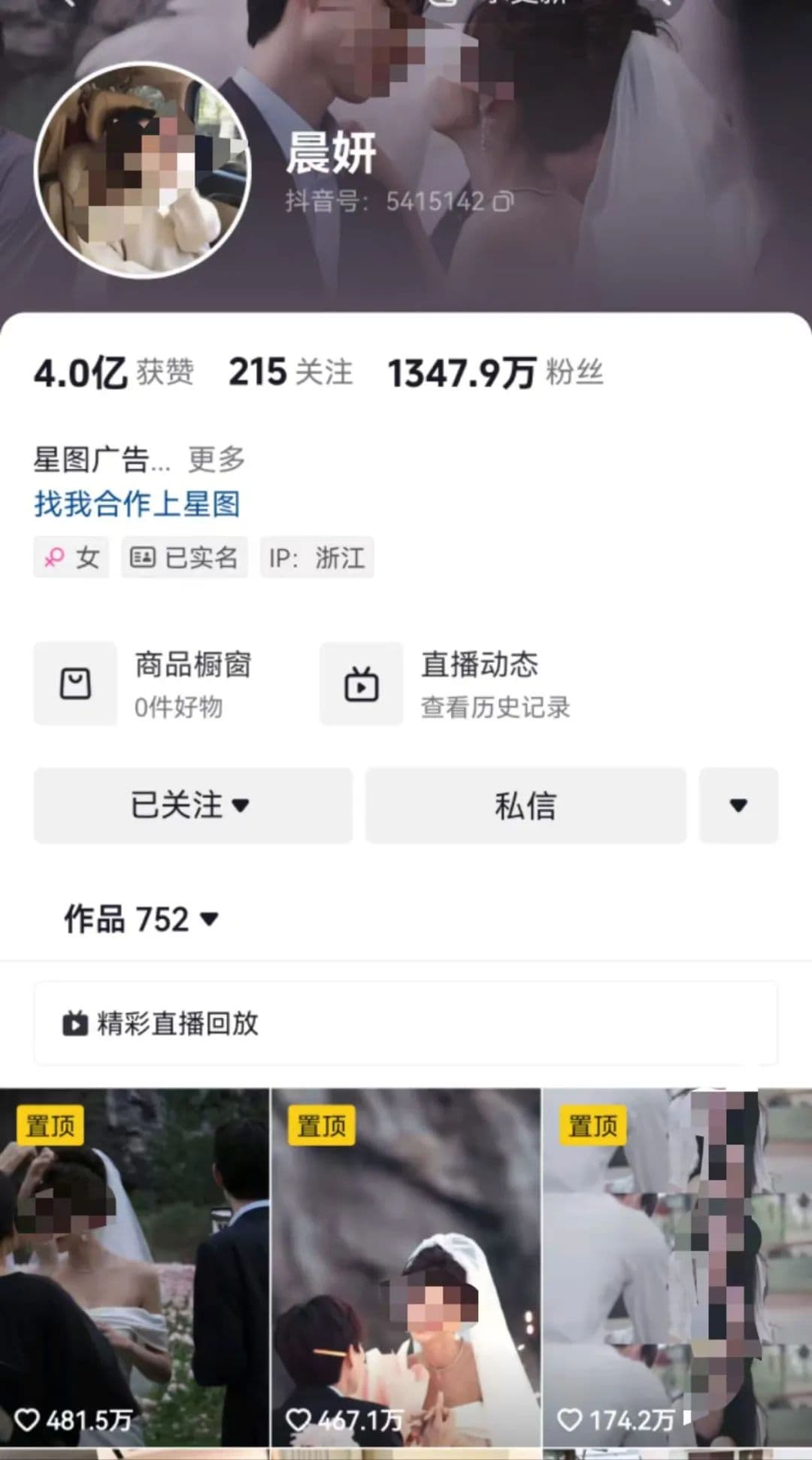Image resolution: width=812 pixels, height=1460 pixels.
Task: View the 1347.9万 粉丝 followers list
Action: click(x=495, y=373)
